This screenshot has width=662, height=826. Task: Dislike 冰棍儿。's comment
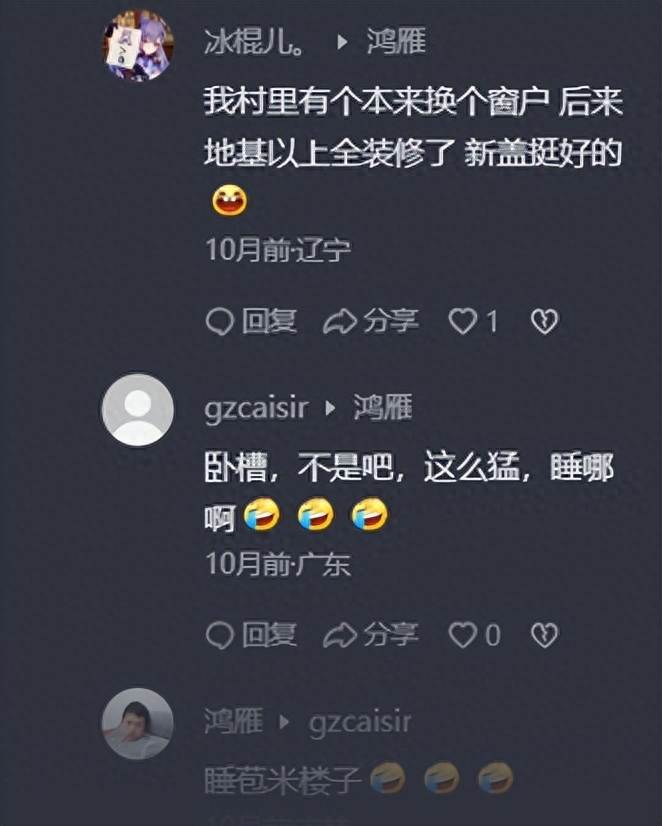click(x=543, y=321)
